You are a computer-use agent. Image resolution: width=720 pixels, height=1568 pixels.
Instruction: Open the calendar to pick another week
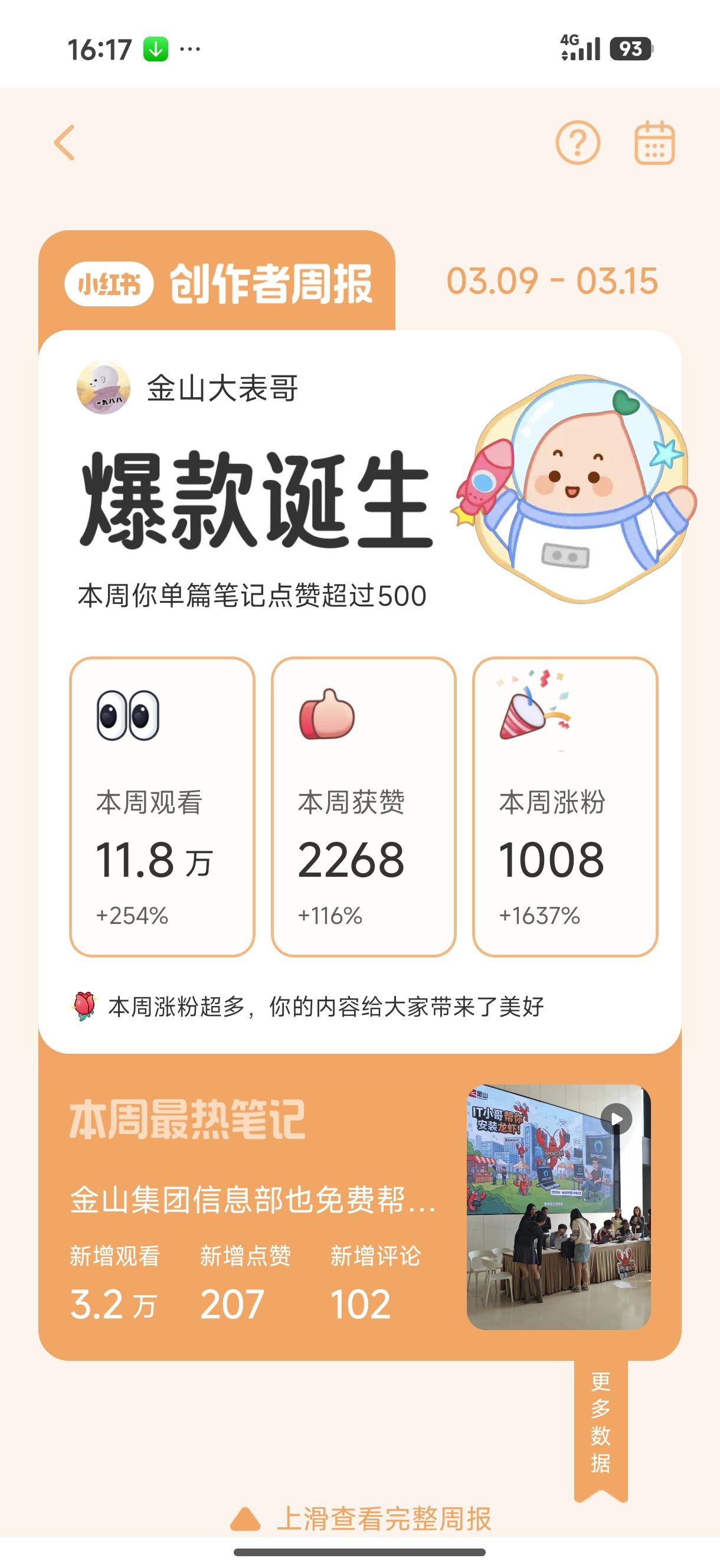[654, 143]
